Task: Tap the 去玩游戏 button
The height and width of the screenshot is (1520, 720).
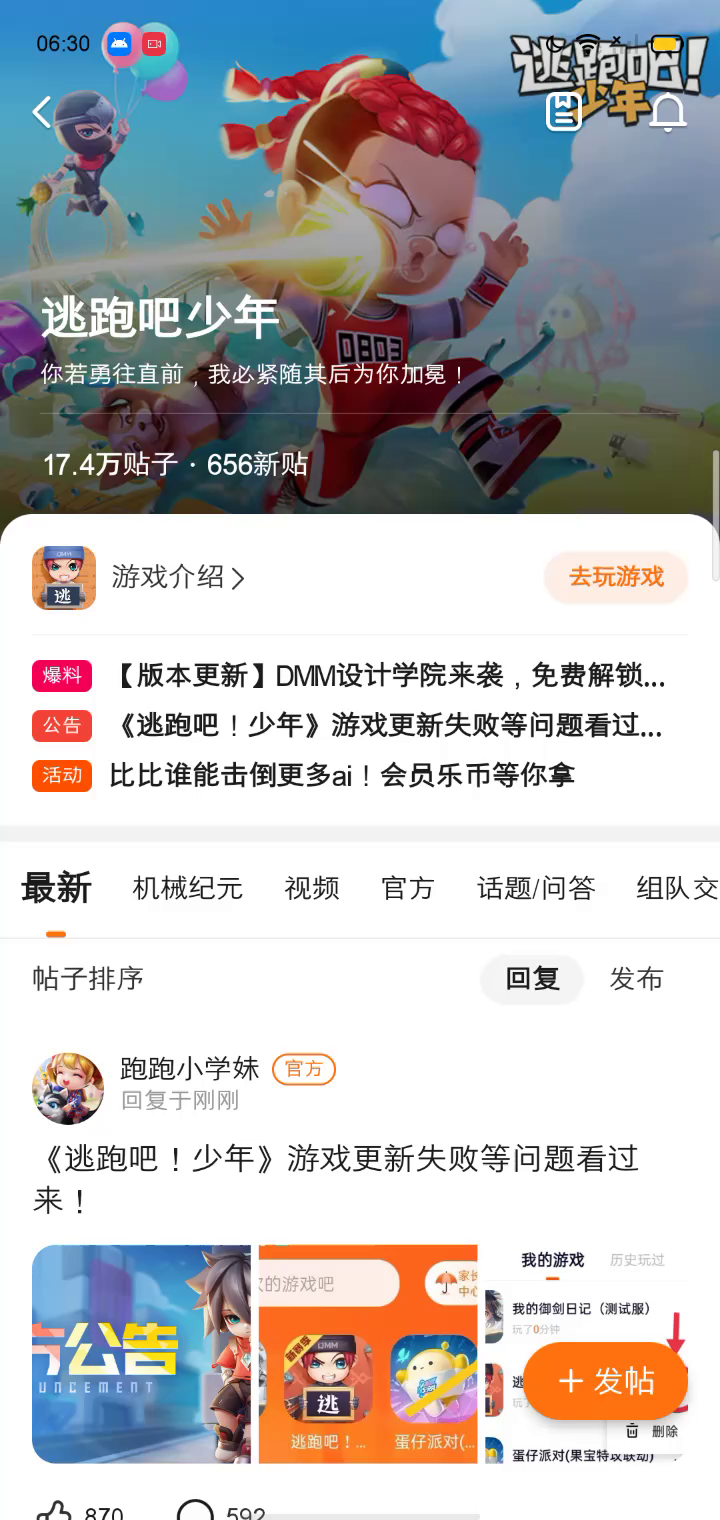Action: pos(616,577)
